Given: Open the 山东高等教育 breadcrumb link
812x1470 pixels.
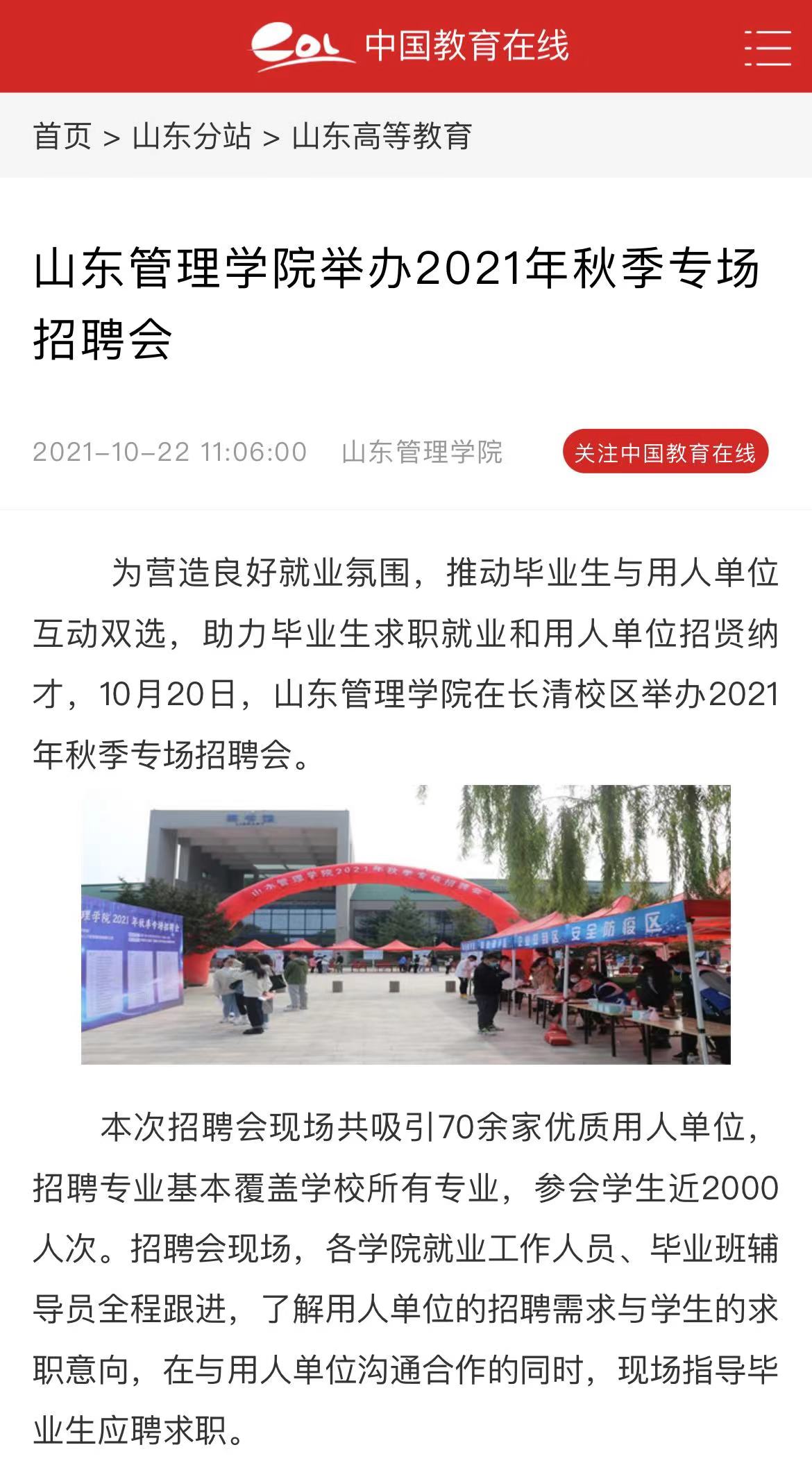Looking at the screenshot, I should tap(382, 136).
